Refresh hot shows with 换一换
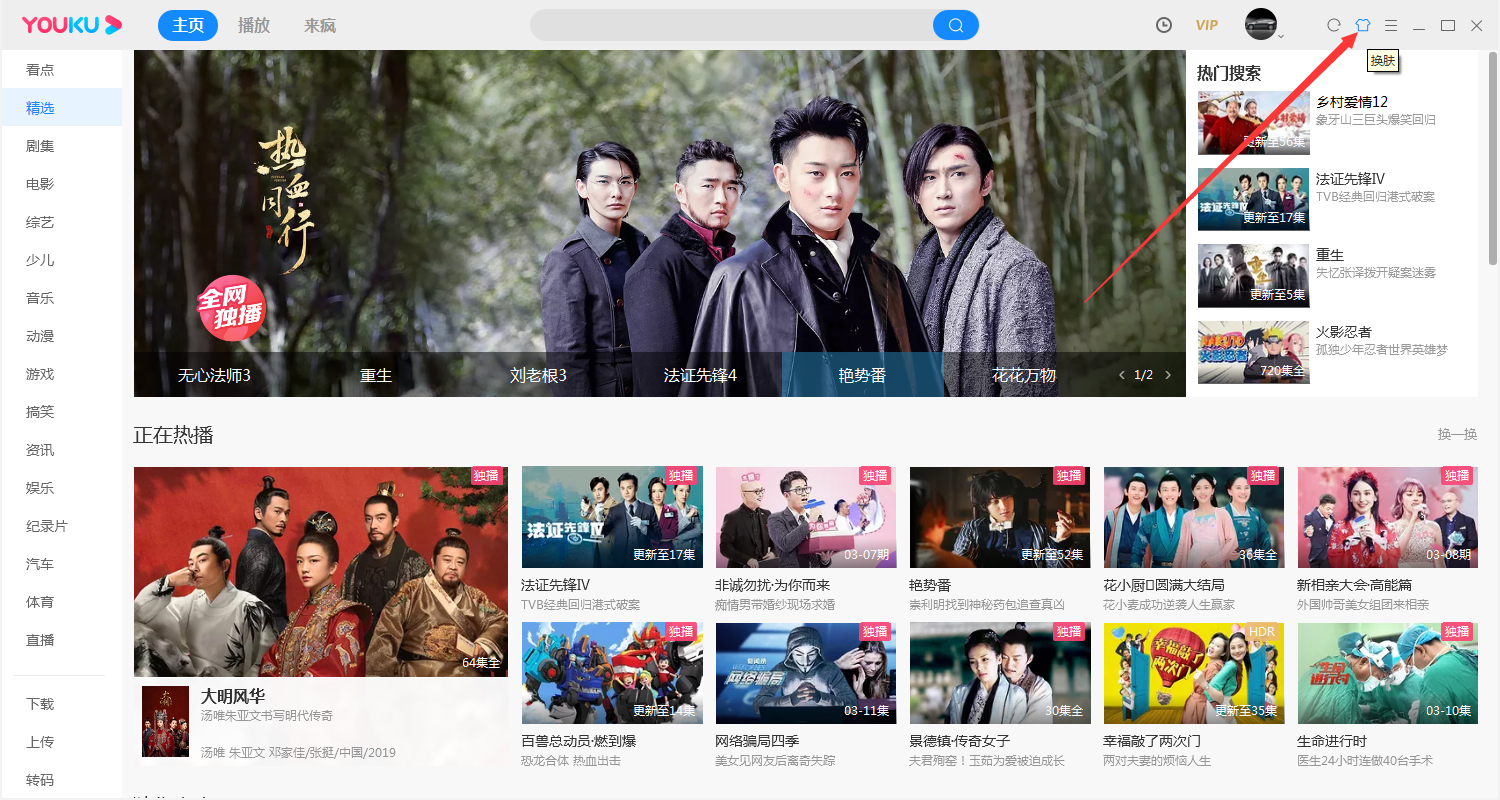The image size is (1500, 800). (1457, 434)
